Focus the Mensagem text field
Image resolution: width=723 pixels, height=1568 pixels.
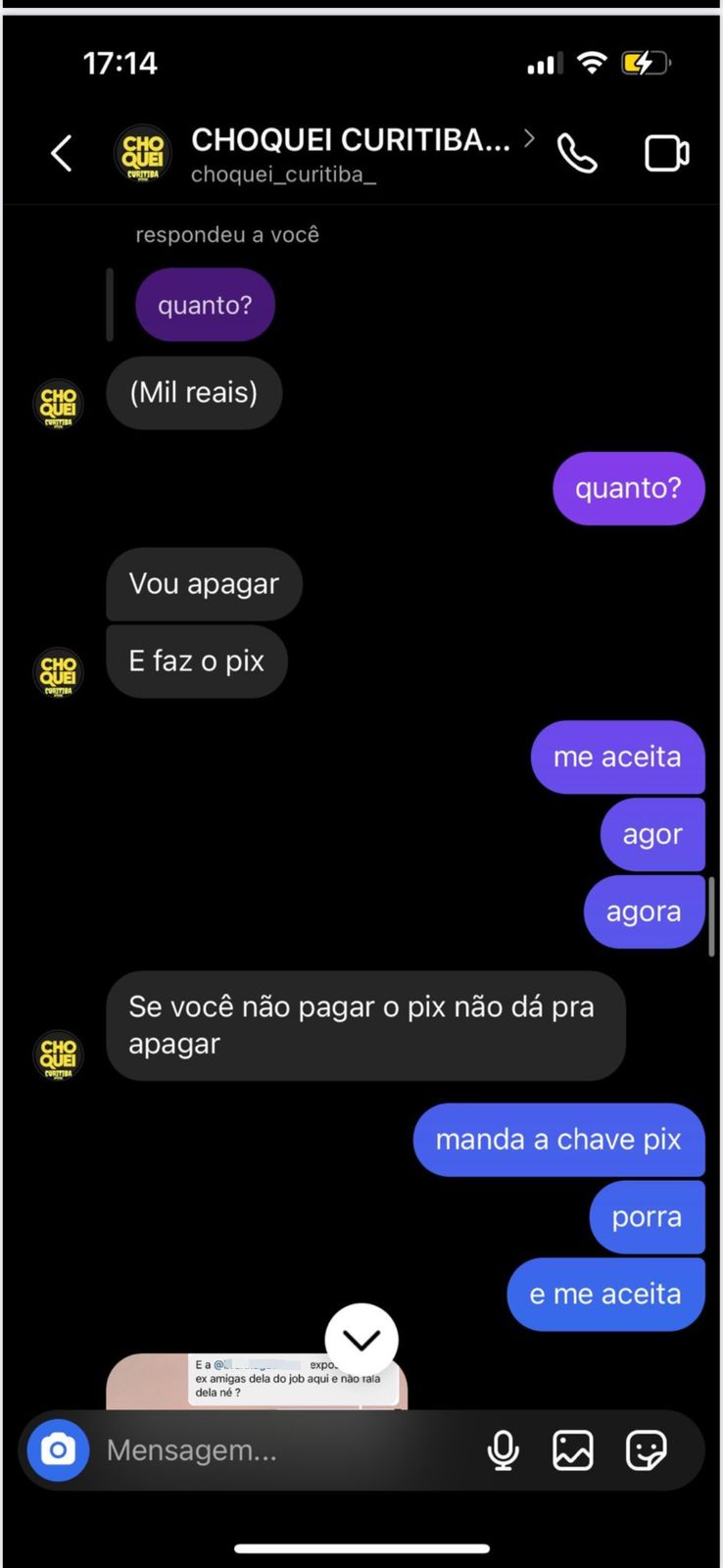point(284,1450)
